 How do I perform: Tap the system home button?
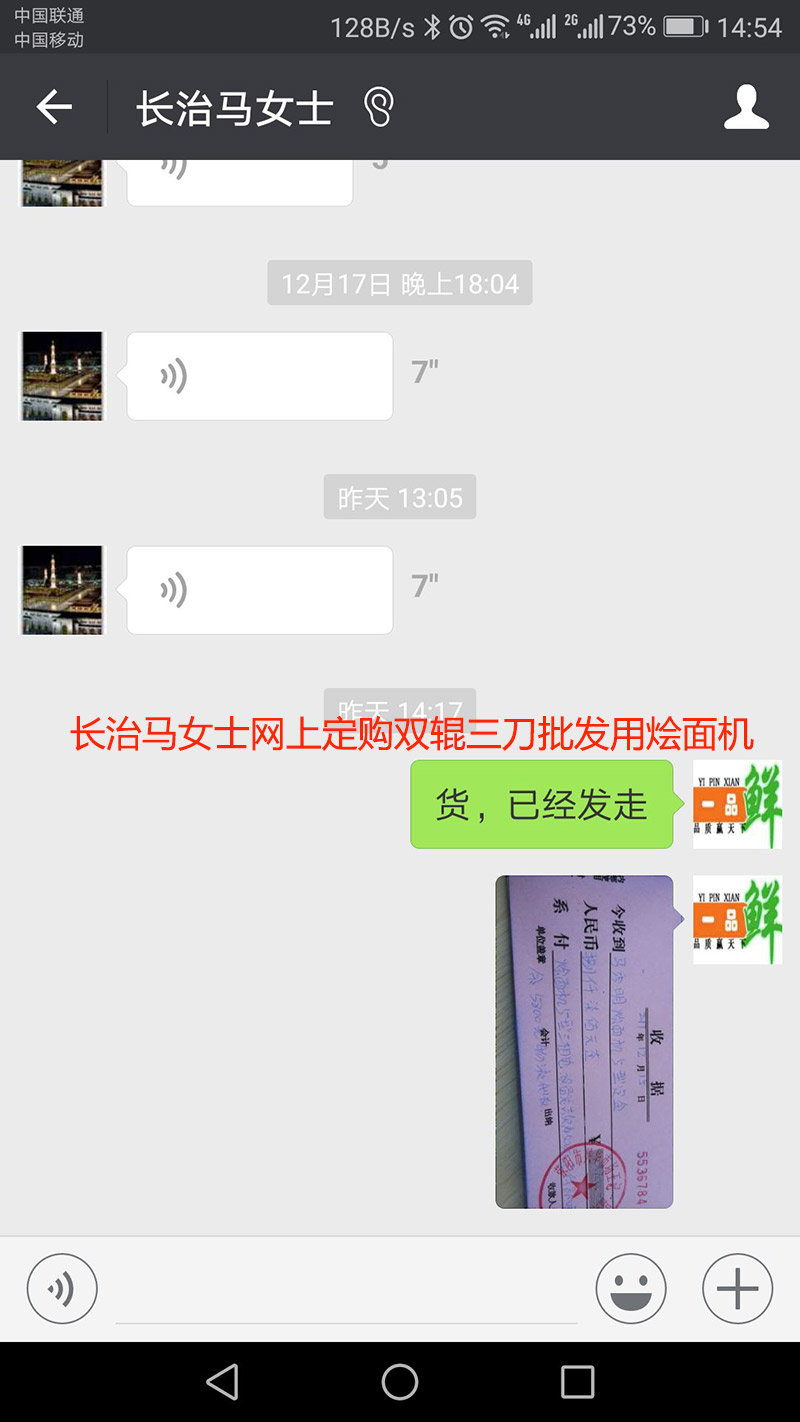click(x=400, y=1382)
